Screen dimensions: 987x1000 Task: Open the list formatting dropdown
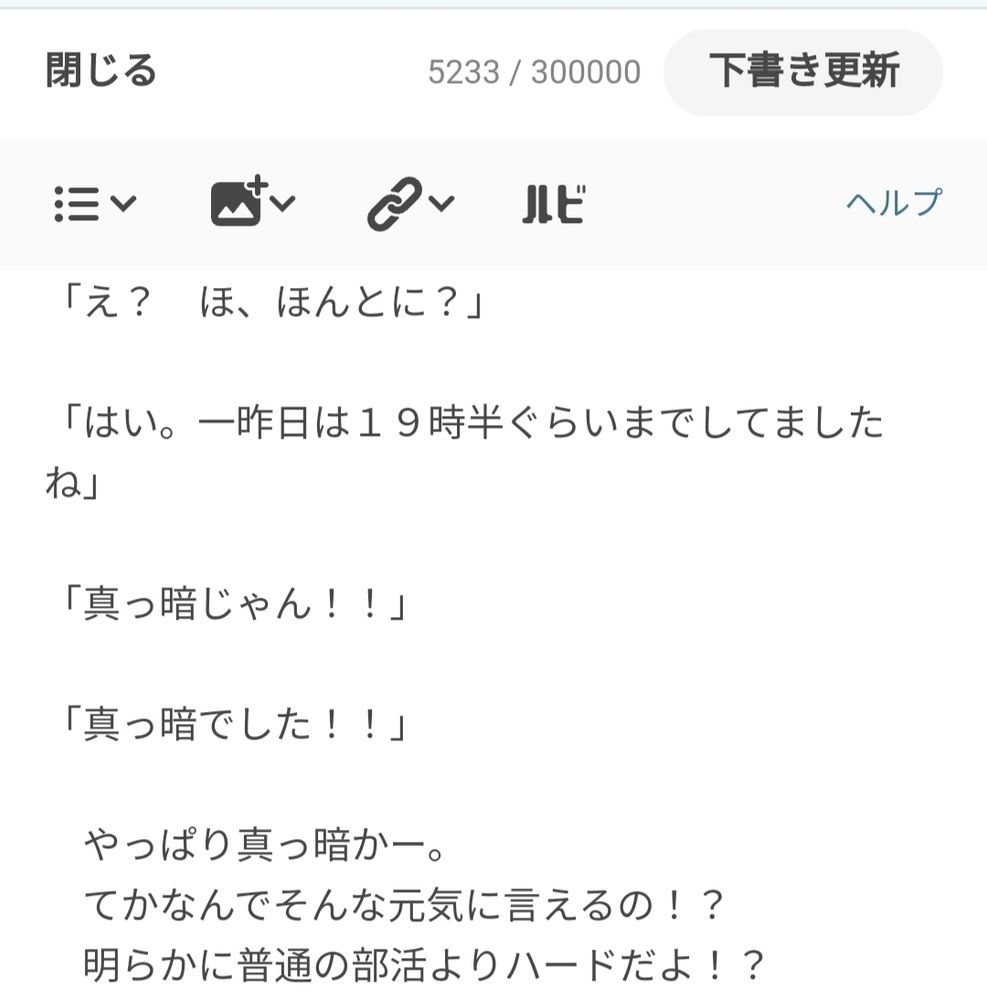click(93, 204)
